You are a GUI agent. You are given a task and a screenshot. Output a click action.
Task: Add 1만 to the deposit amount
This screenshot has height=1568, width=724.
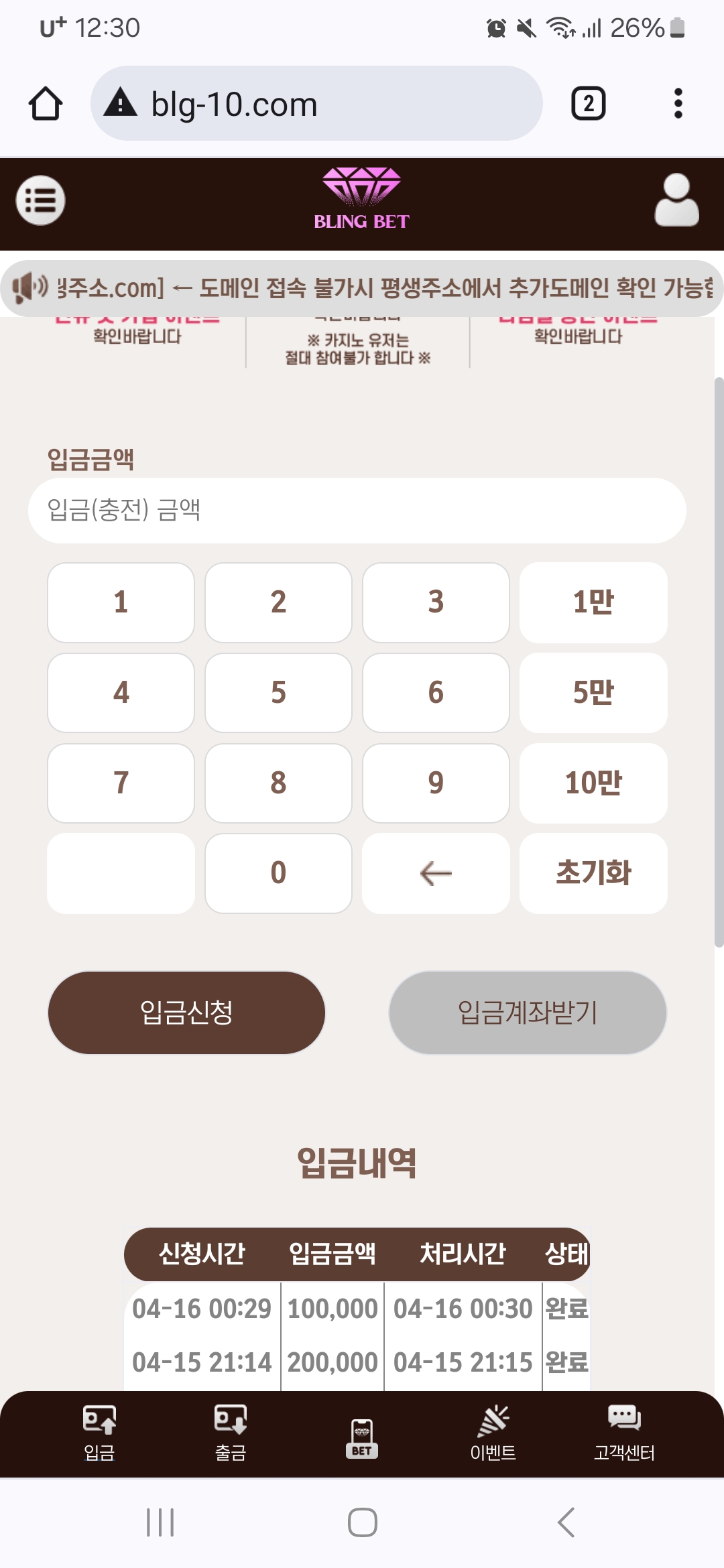click(x=593, y=602)
